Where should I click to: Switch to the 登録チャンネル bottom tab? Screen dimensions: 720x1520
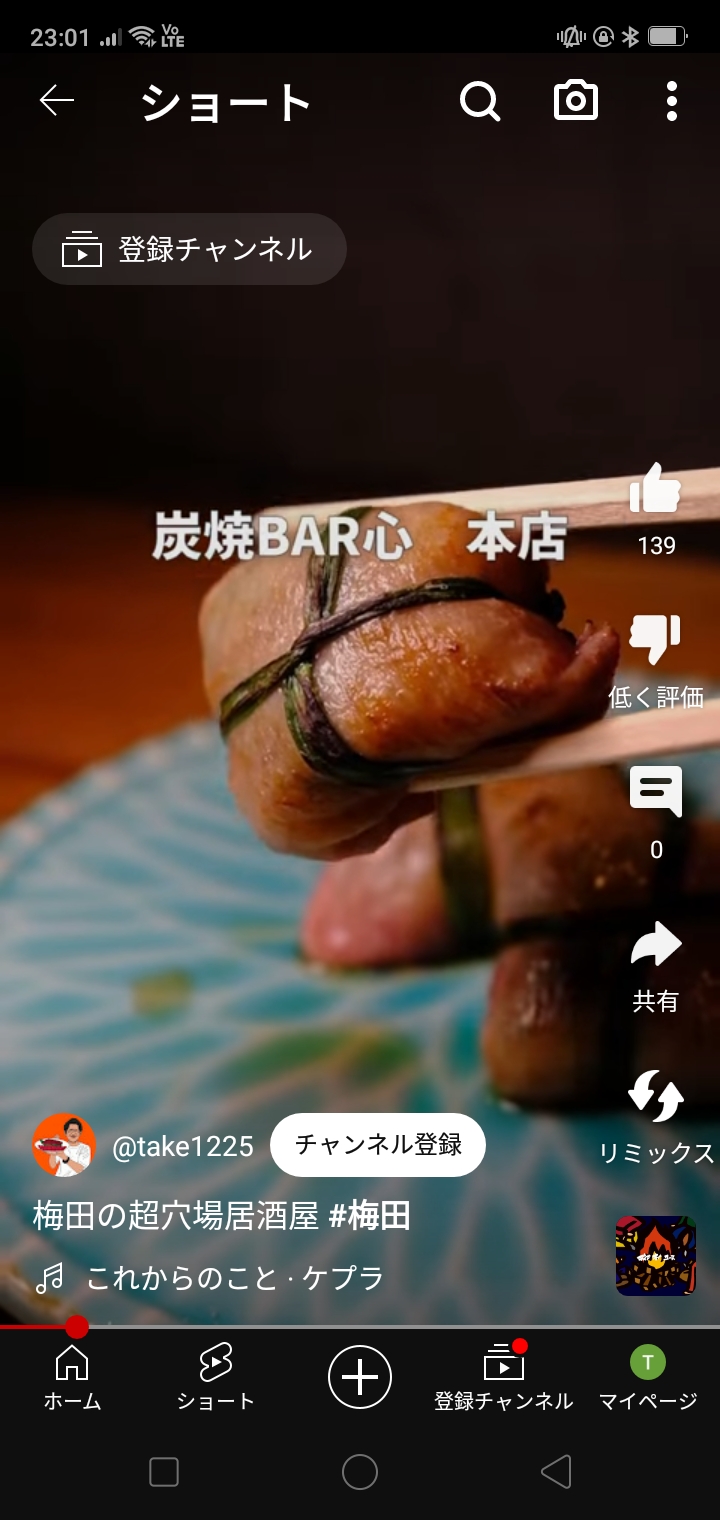coord(503,1378)
